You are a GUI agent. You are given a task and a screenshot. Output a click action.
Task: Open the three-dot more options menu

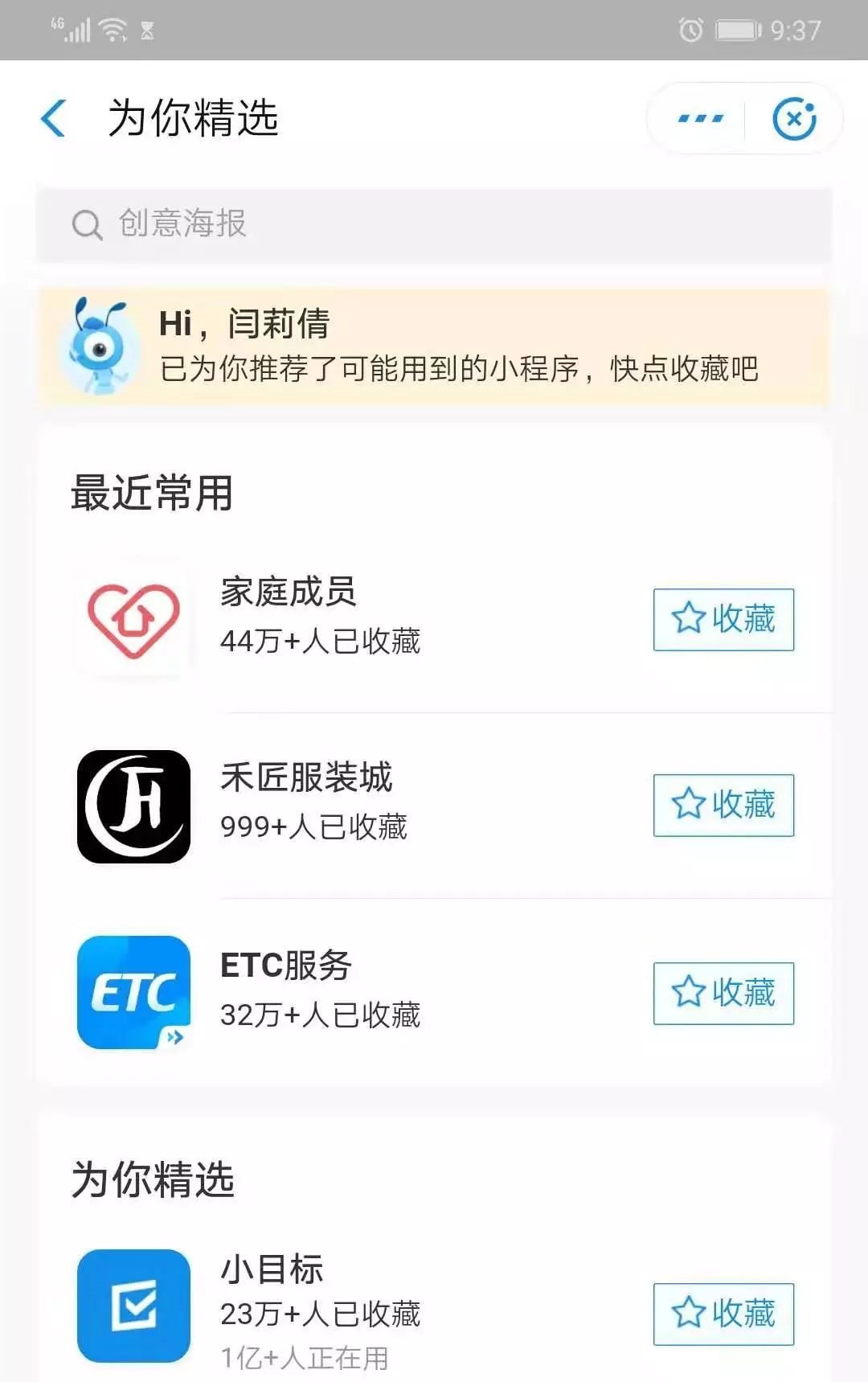point(700,119)
